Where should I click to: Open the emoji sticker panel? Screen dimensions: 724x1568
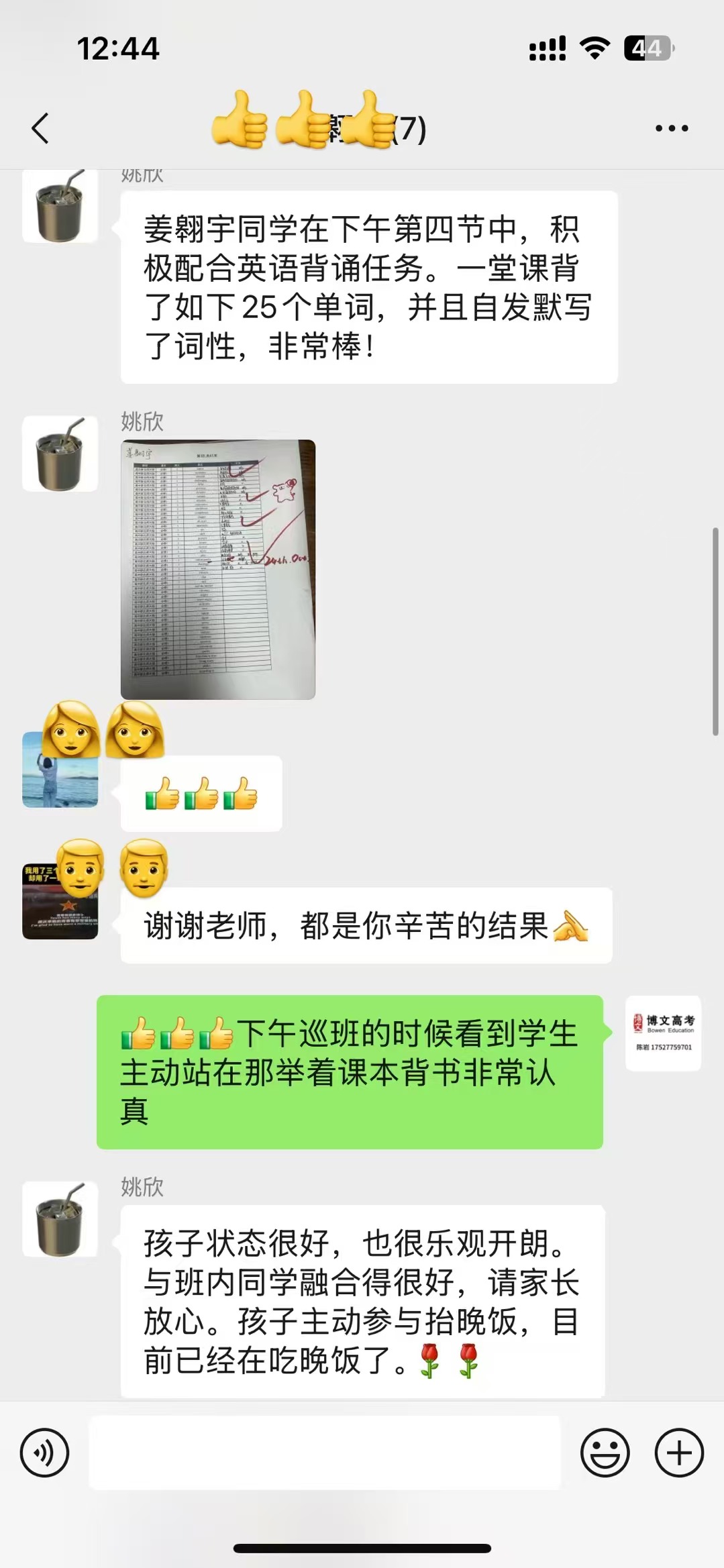(605, 1453)
